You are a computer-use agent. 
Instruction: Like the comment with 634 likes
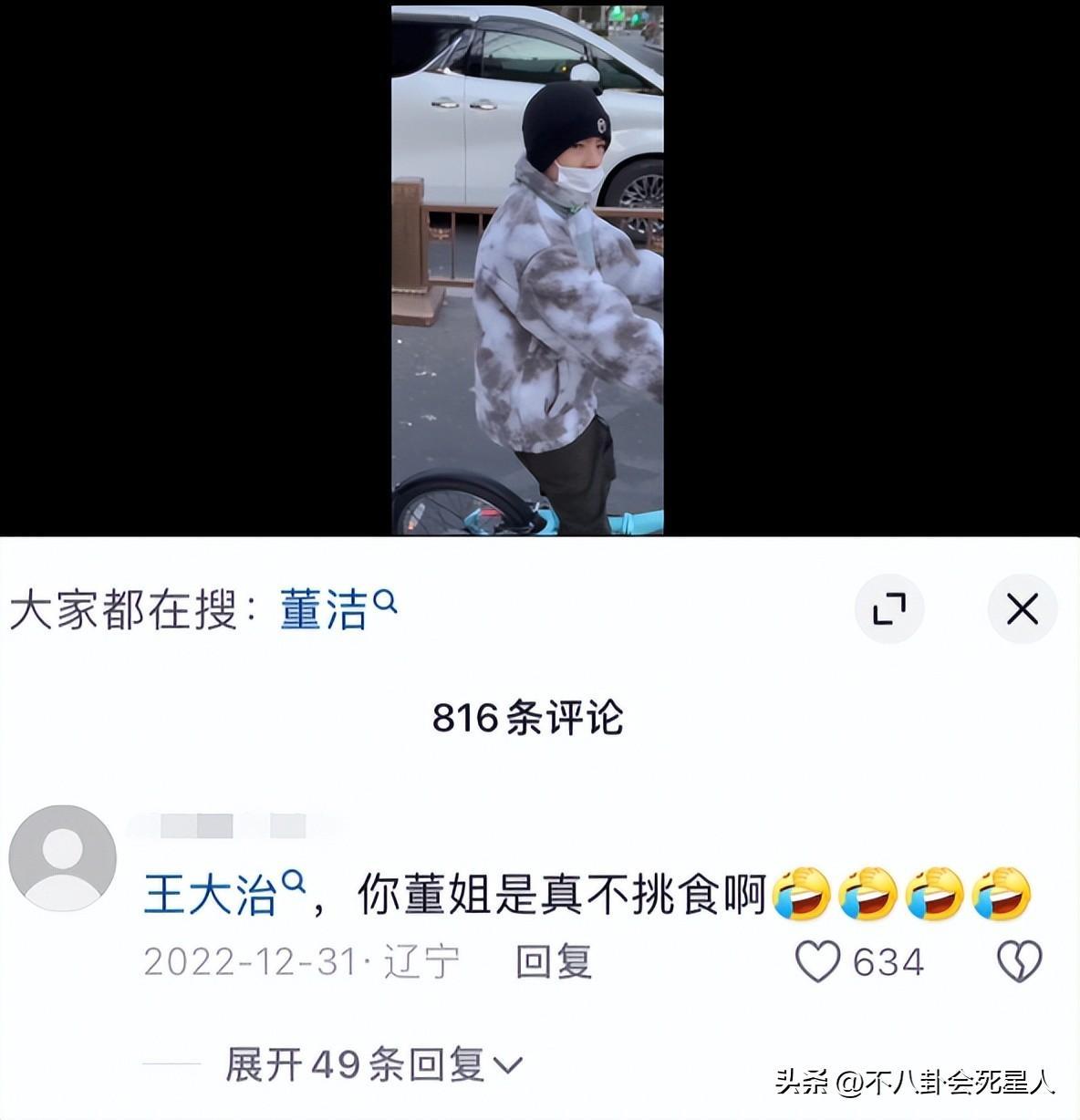pyautogui.click(x=818, y=961)
